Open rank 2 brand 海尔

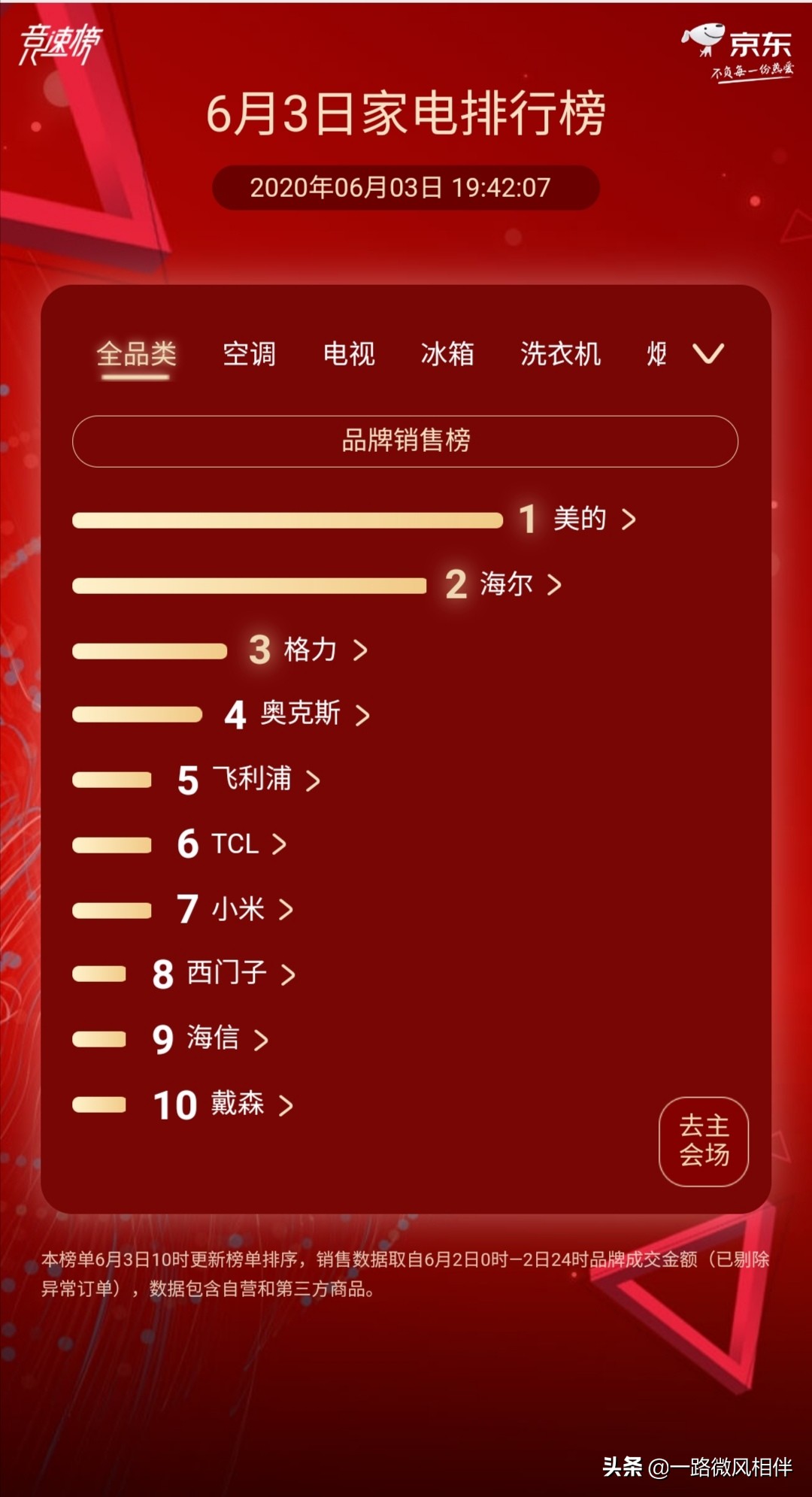tap(507, 584)
